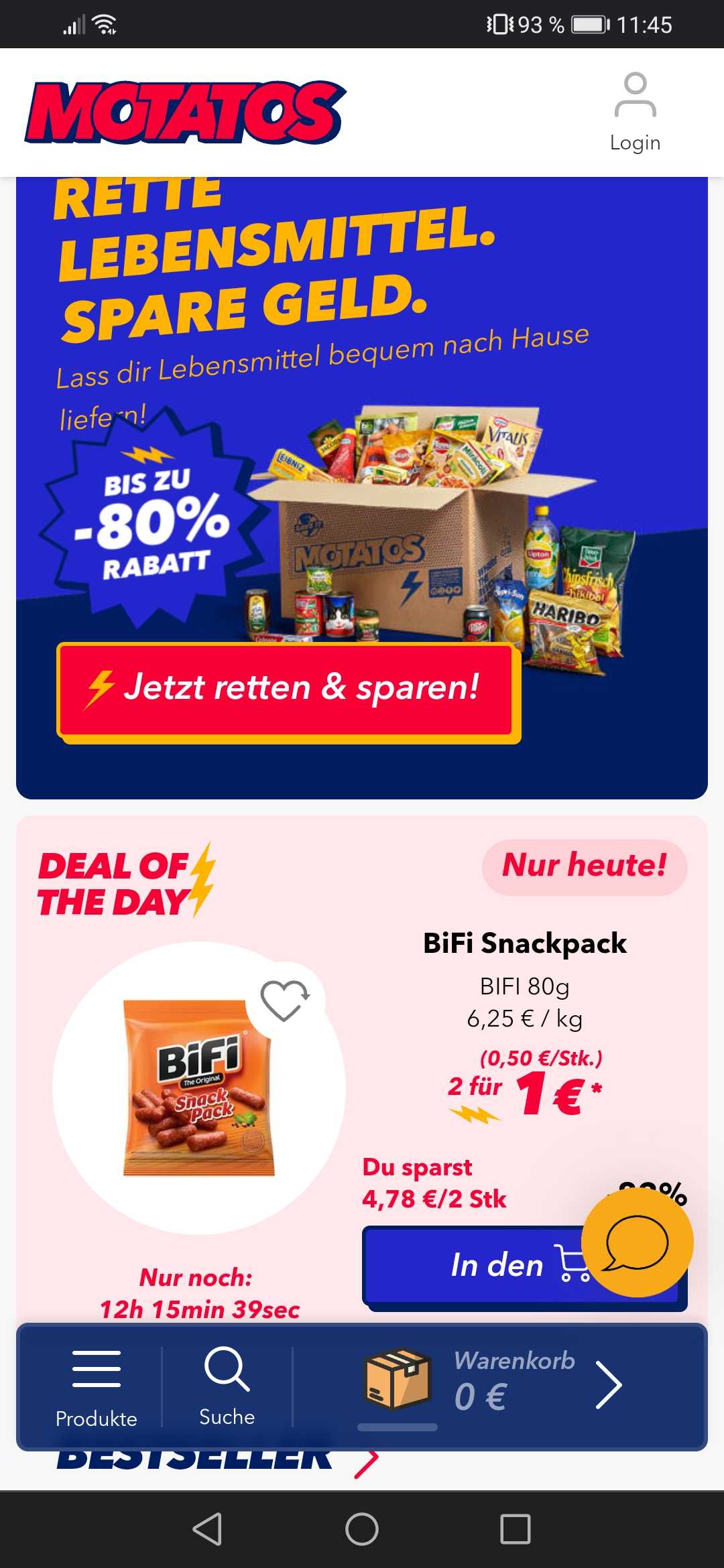
Task: Open the Login account page
Action: click(635, 113)
